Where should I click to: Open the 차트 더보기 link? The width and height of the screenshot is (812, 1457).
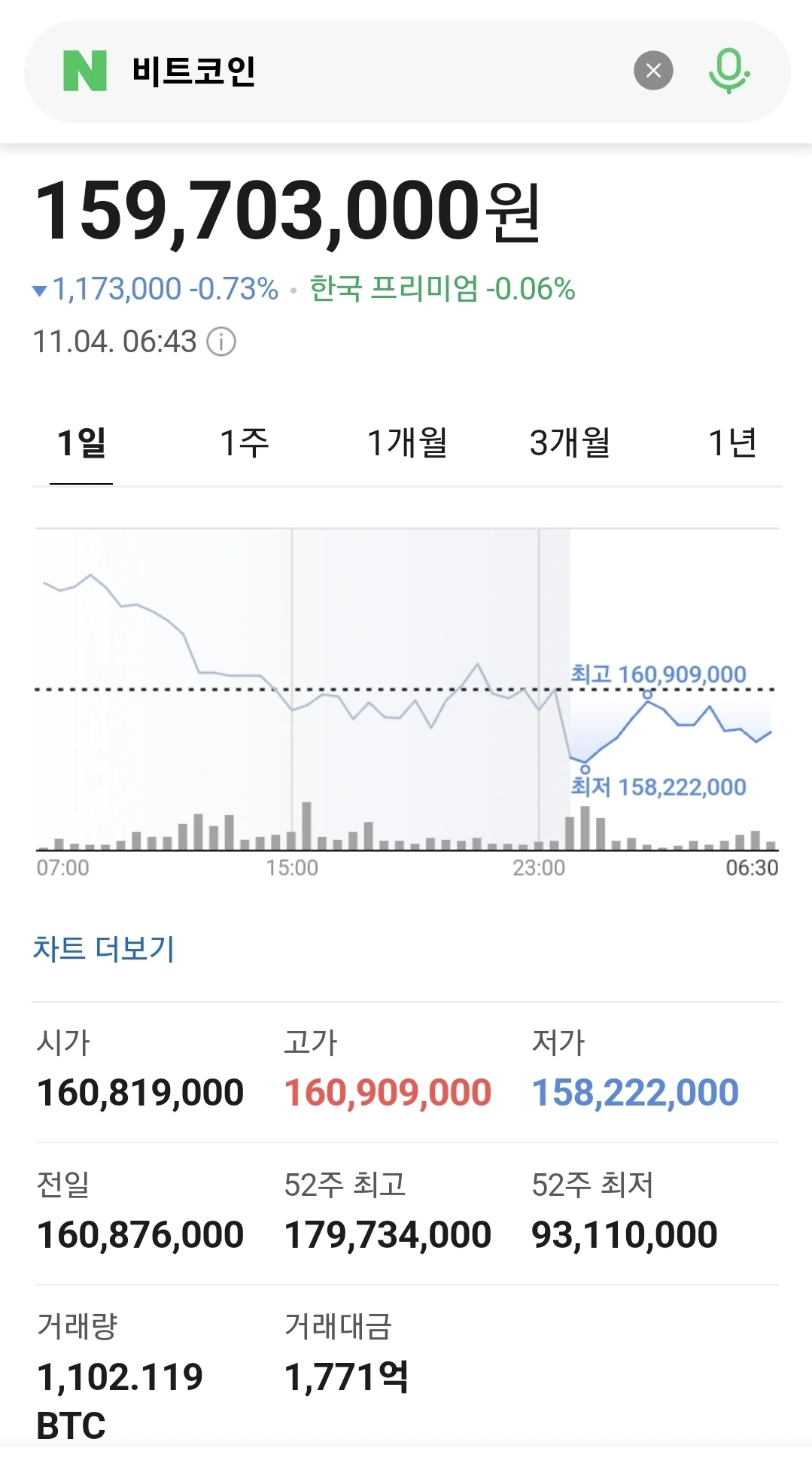[104, 949]
